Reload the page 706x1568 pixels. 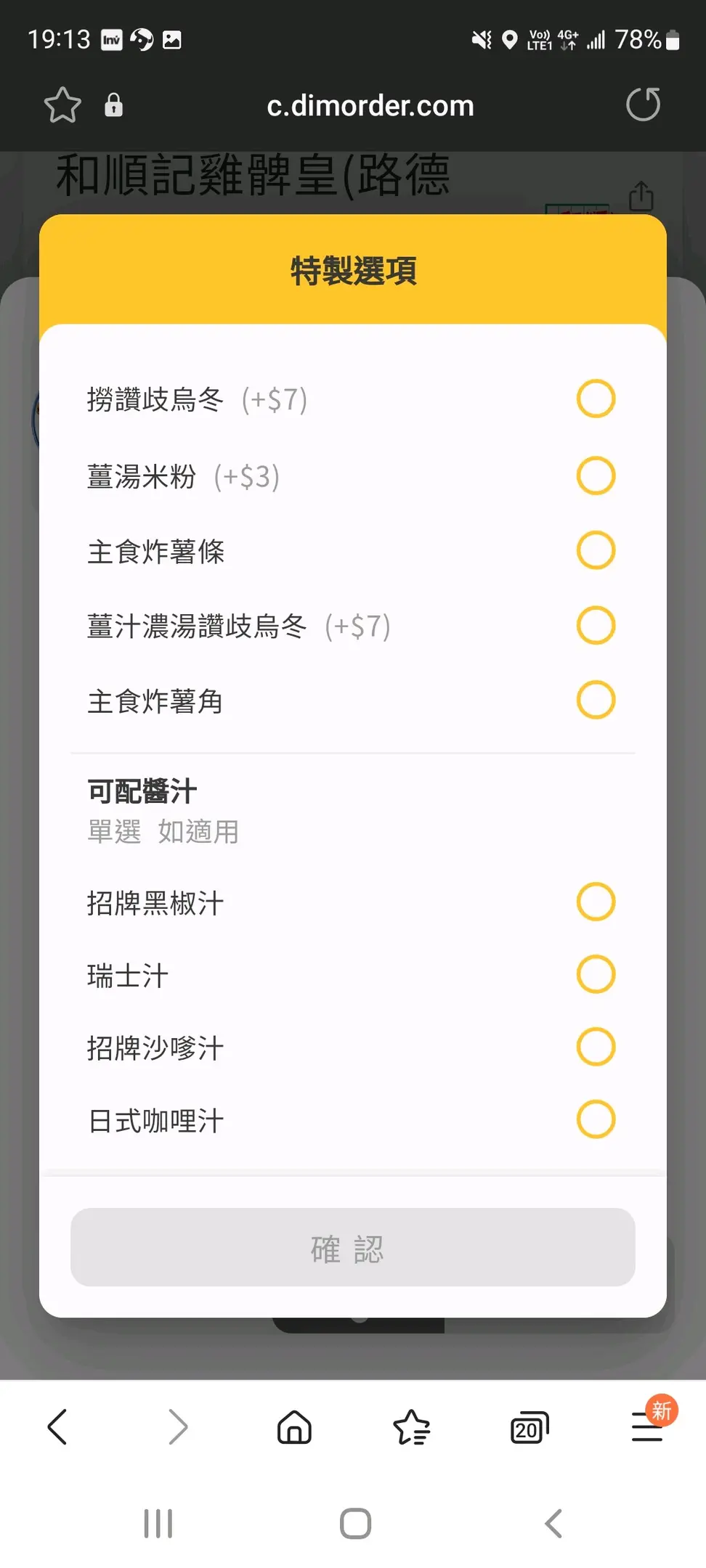click(643, 105)
